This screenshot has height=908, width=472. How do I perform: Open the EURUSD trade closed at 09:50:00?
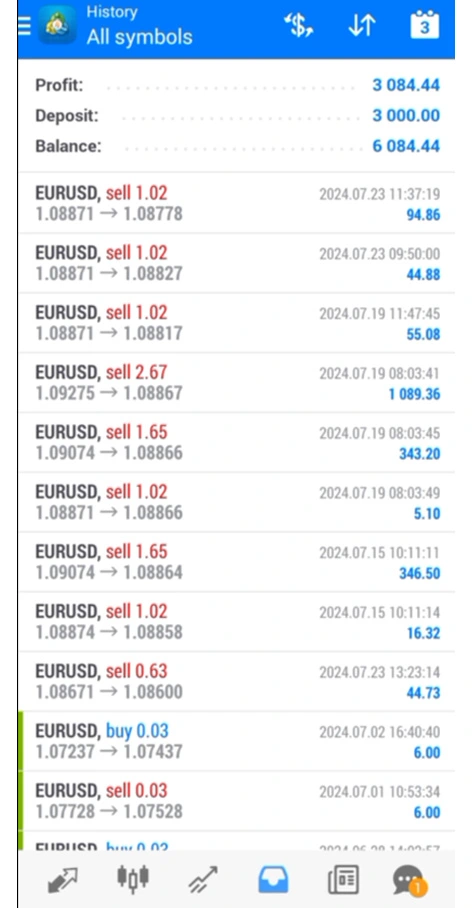point(236,263)
